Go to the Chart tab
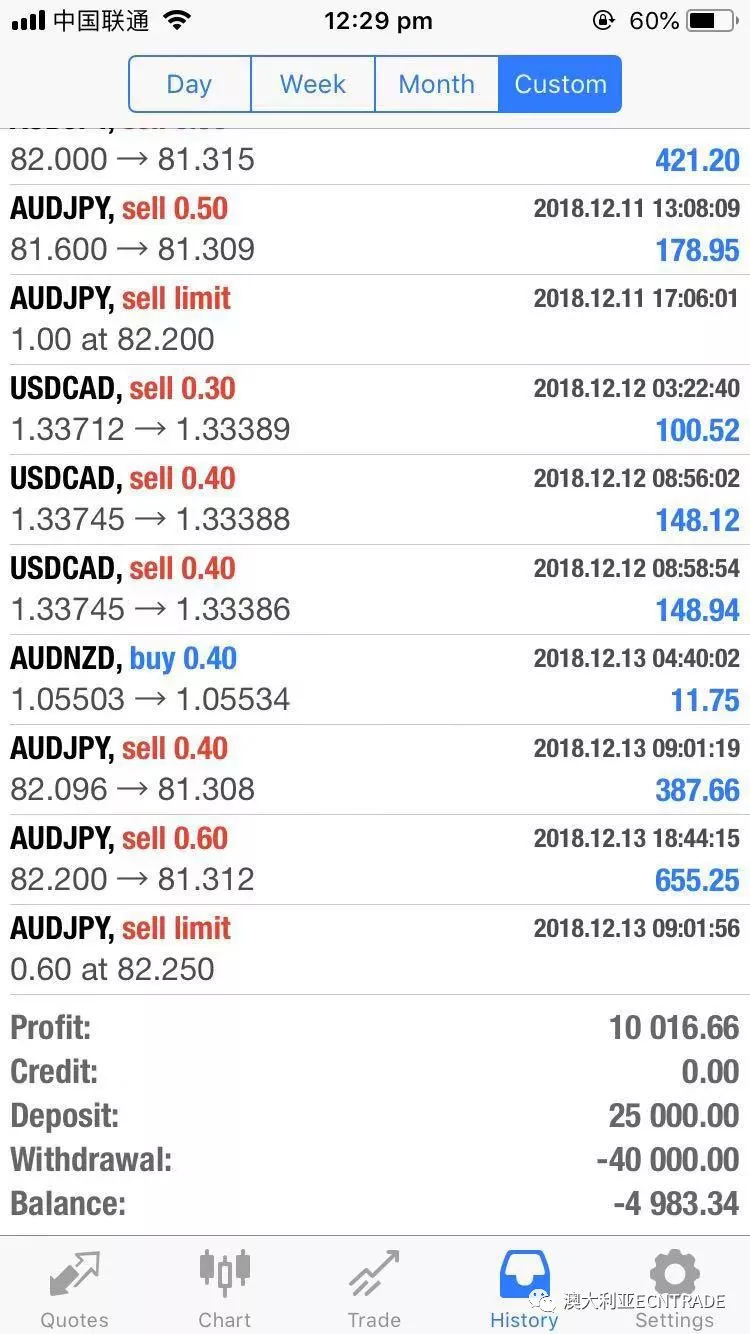The height and width of the screenshot is (1334, 750). 225,1289
